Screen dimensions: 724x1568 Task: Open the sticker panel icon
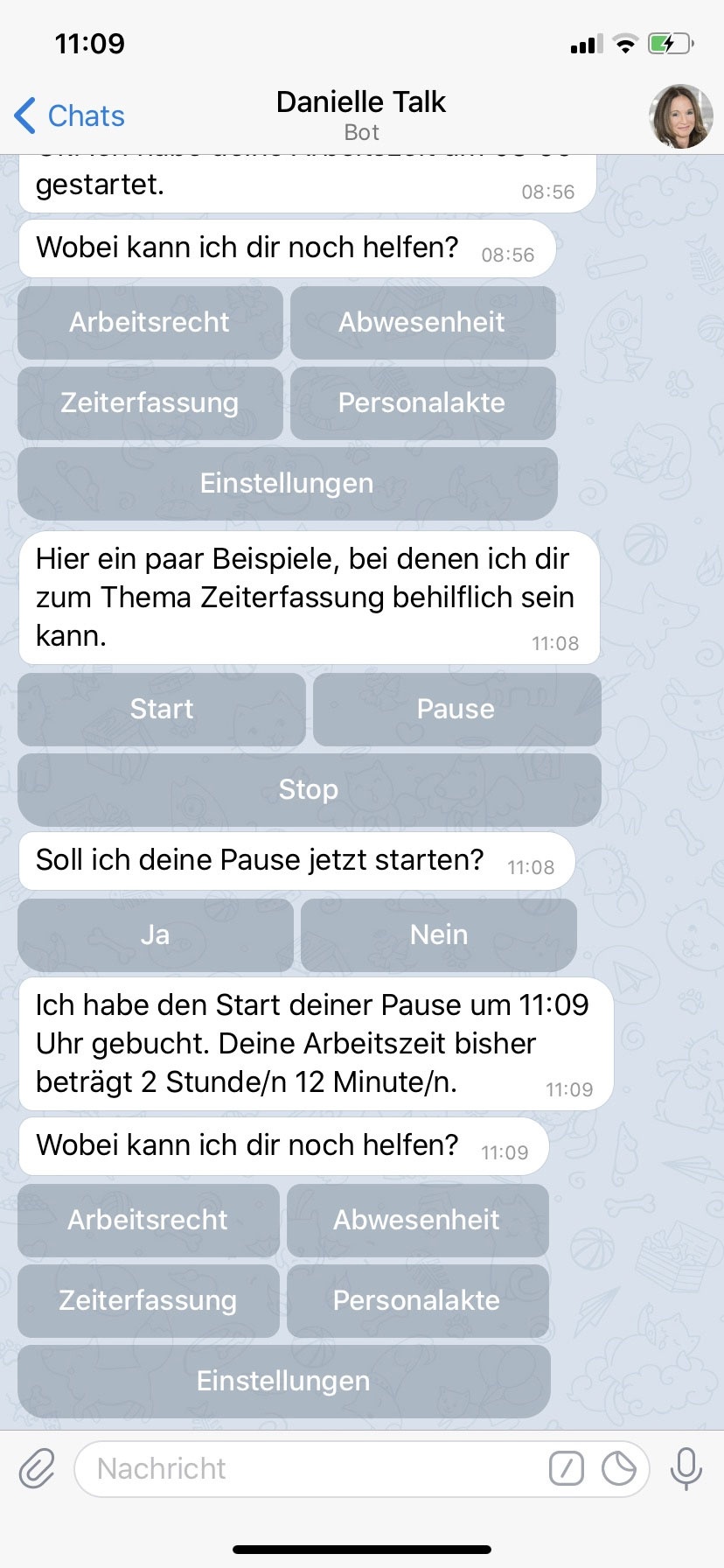coord(619,1468)
